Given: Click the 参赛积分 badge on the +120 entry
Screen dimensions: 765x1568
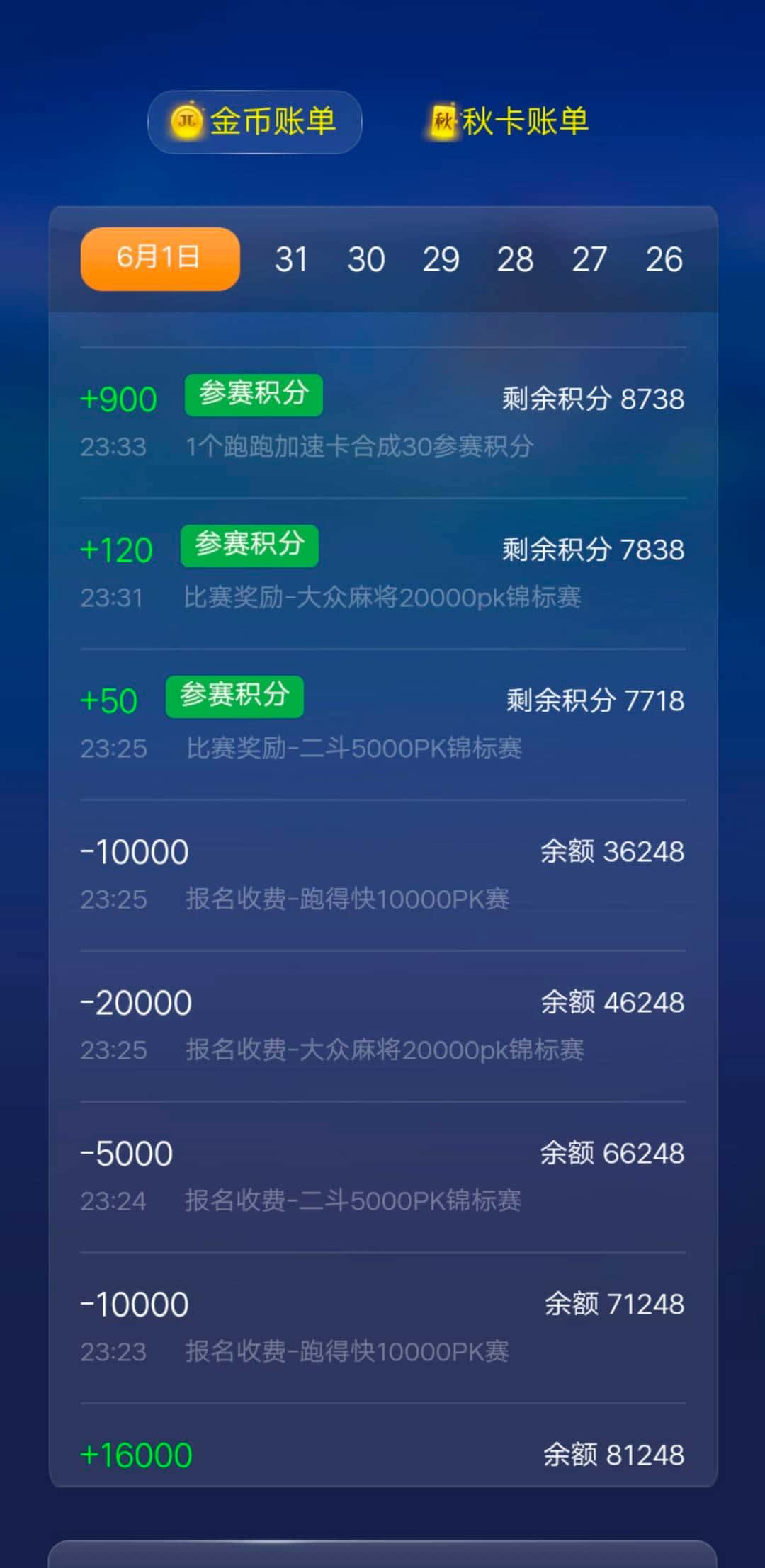Looking at the screenshot, I should pos(250,545).
